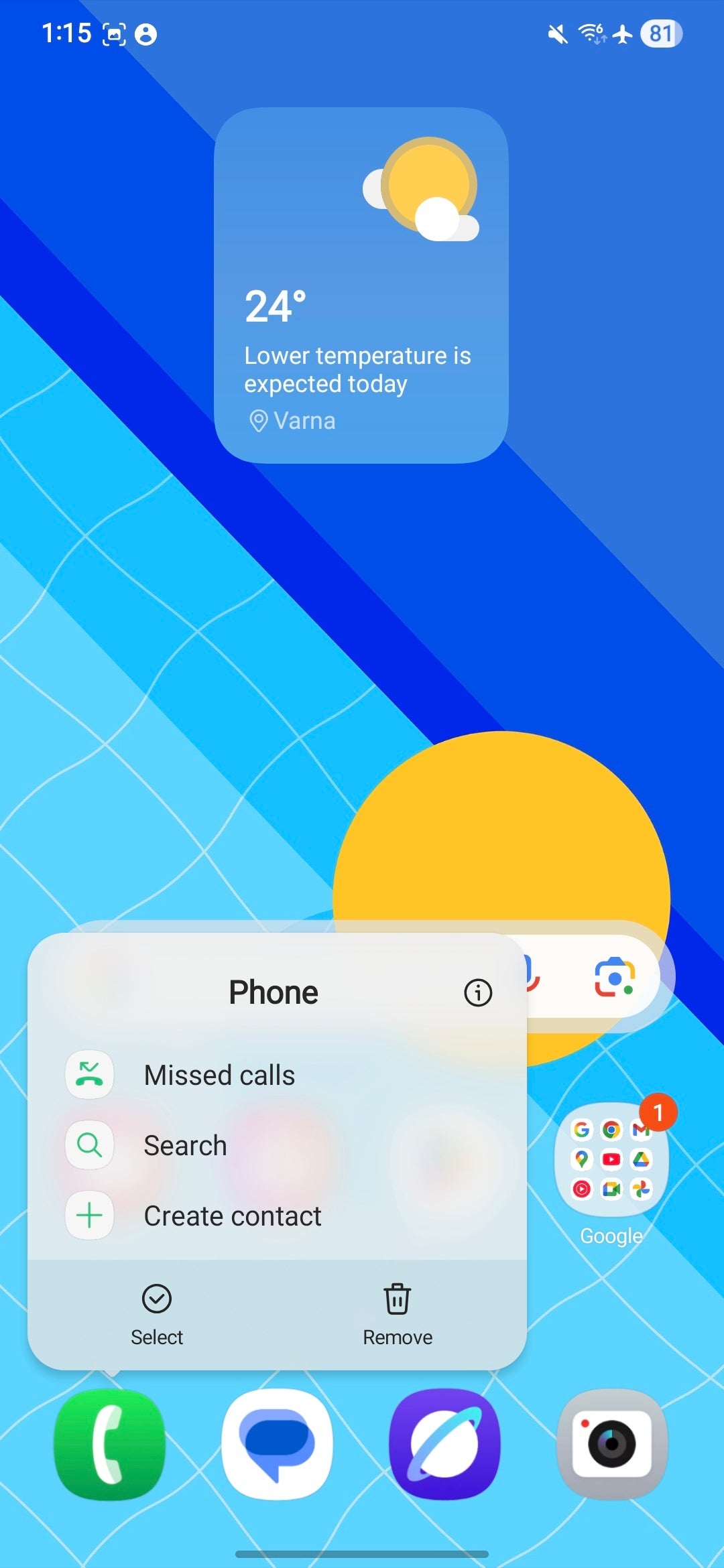The width and height of the screenshot is (724, 1568).
Task: Open the Camera app
Action: pyautogui.click(x=611, y=1444)
